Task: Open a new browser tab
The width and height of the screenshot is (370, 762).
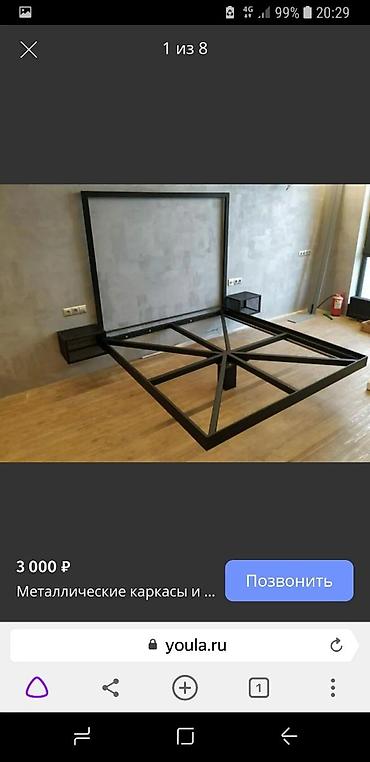Action: (x=185, y=688)
